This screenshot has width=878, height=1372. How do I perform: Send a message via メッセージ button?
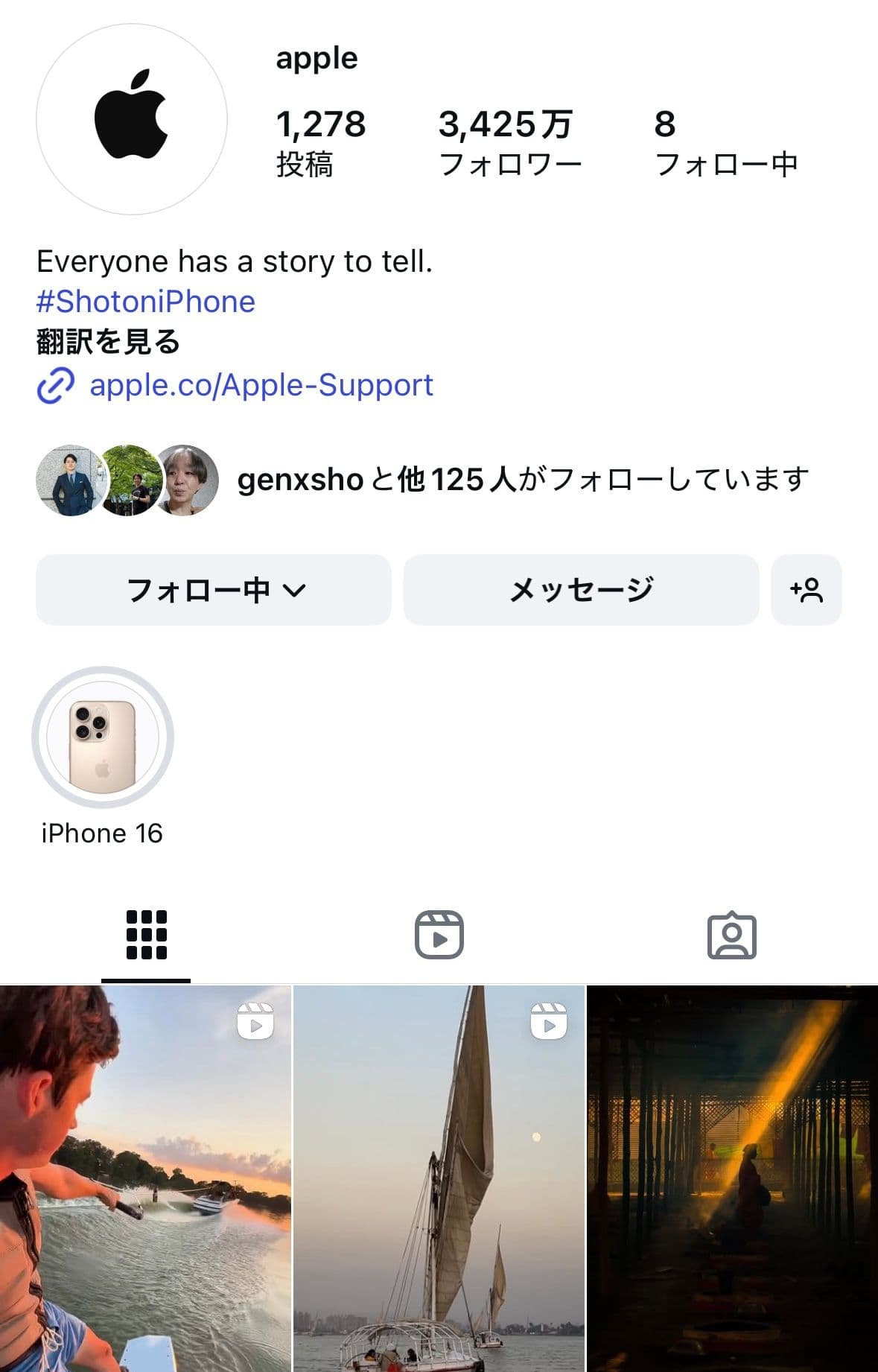581,590
